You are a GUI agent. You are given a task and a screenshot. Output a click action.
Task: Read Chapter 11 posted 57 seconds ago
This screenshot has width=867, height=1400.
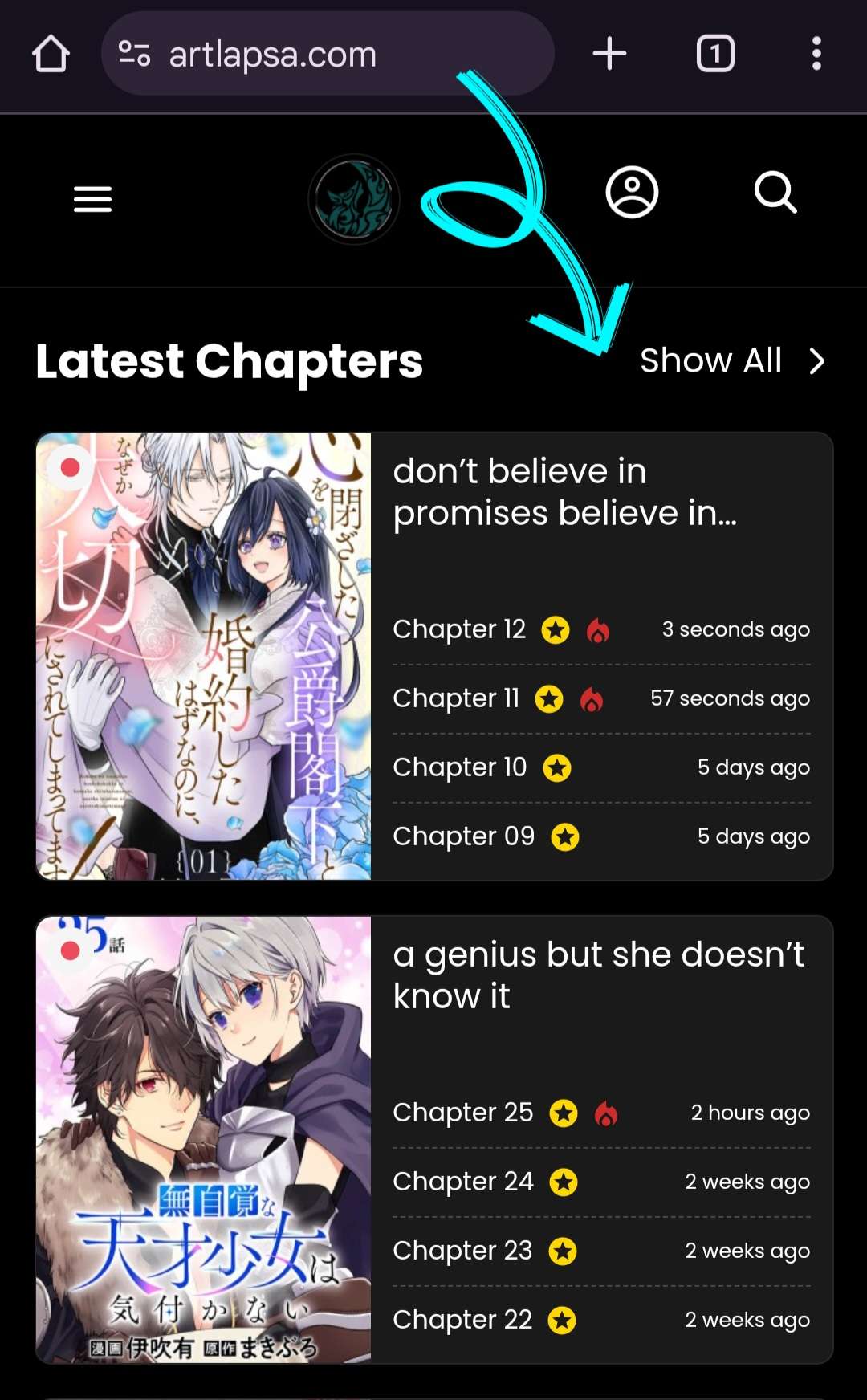[x=456, y=698]
